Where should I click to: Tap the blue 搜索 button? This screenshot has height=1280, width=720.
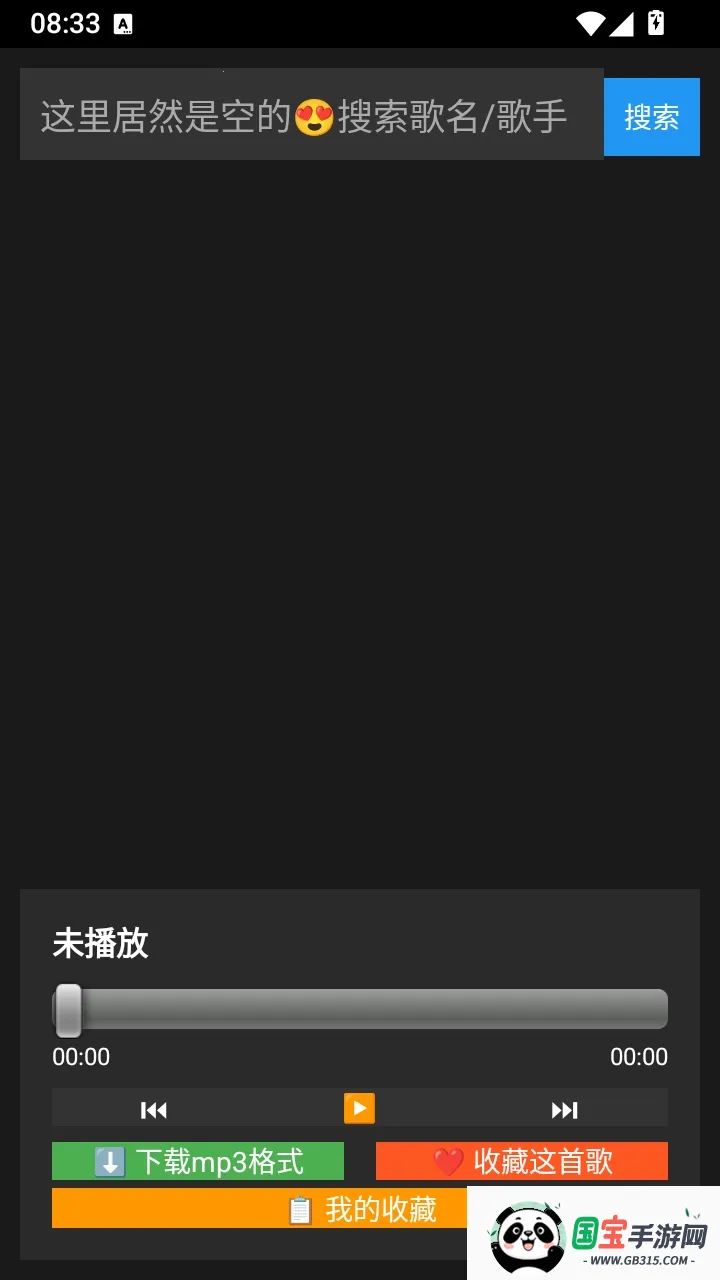(x=652, y=117)
